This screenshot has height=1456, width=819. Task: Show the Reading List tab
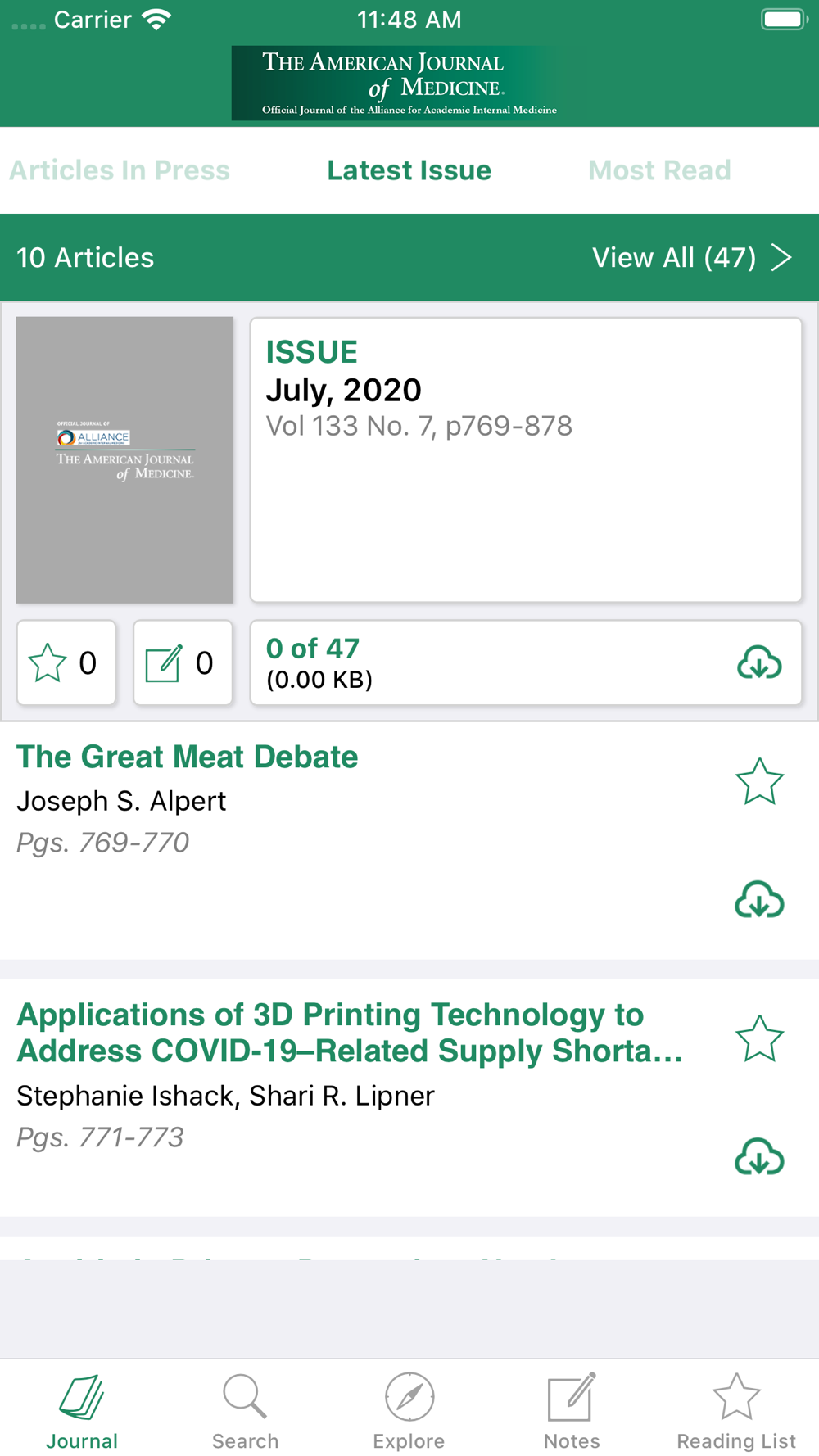click(735, 1412)
